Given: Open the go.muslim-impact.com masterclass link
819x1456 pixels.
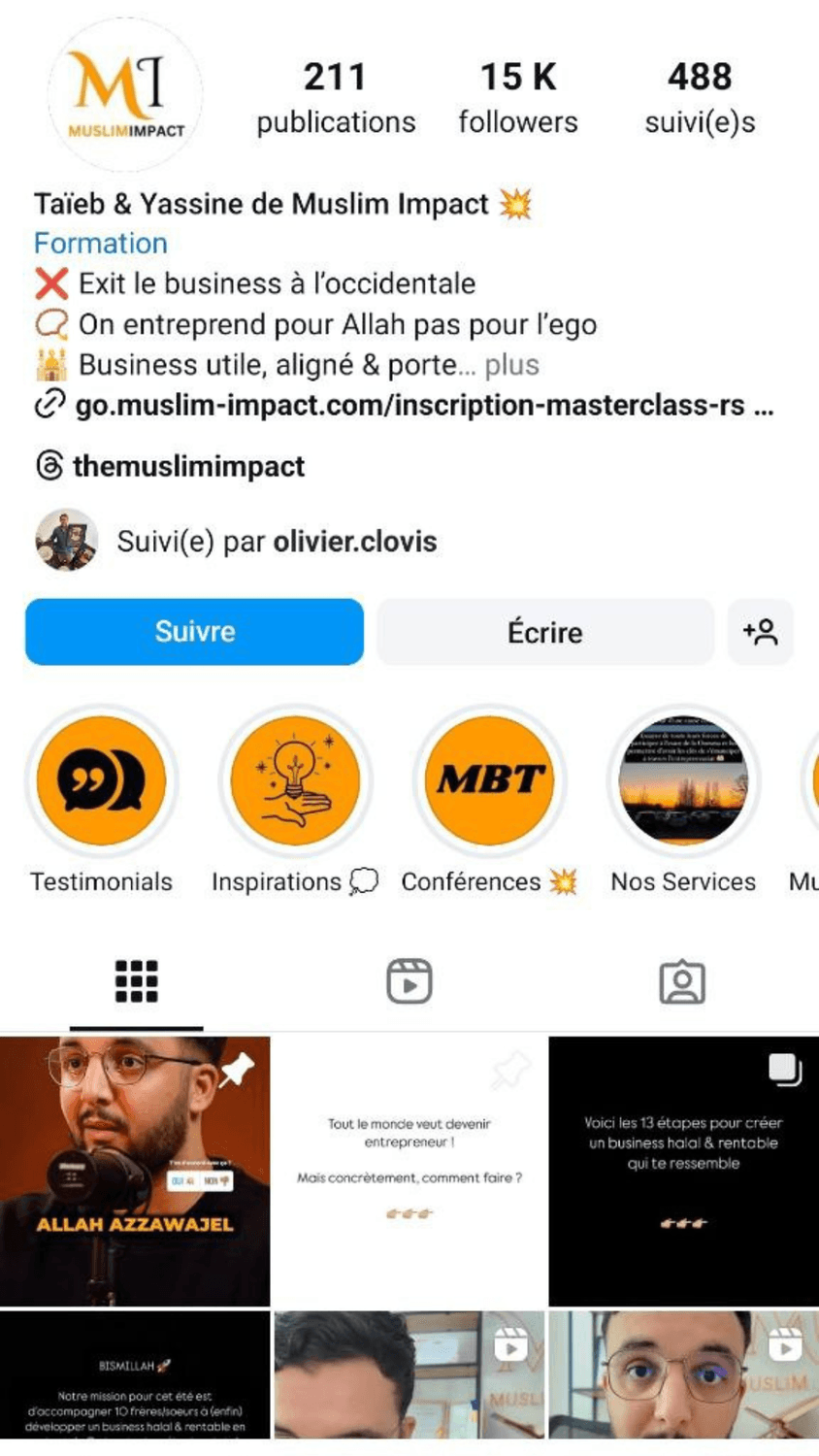Looking at the screenshot, I should tap(409, 405).
